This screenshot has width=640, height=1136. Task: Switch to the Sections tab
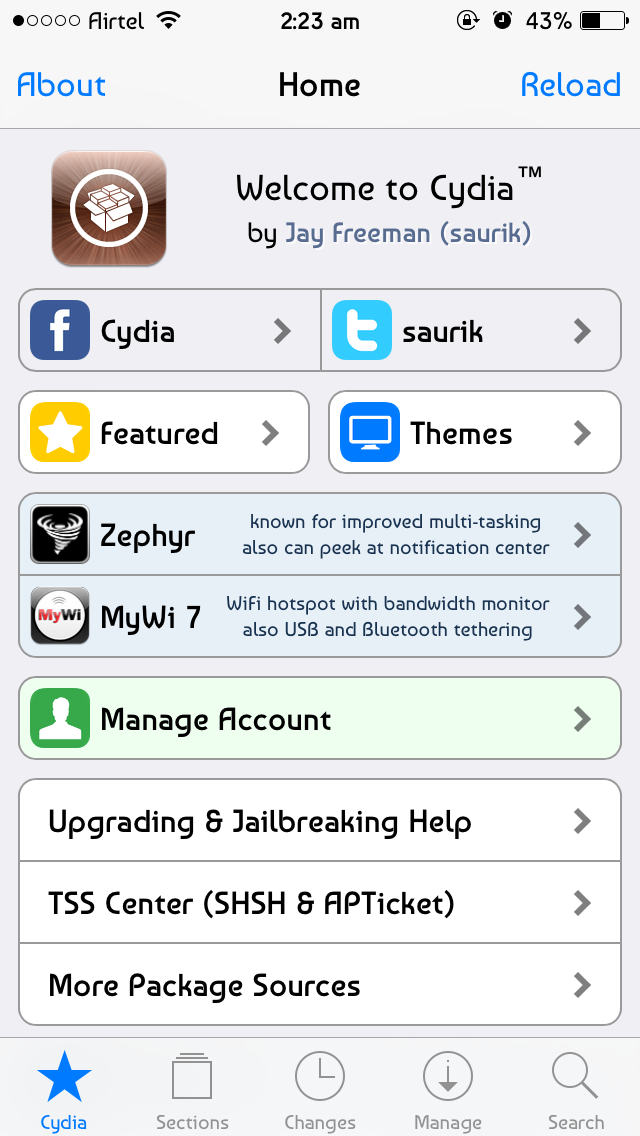pos(192,1090)
